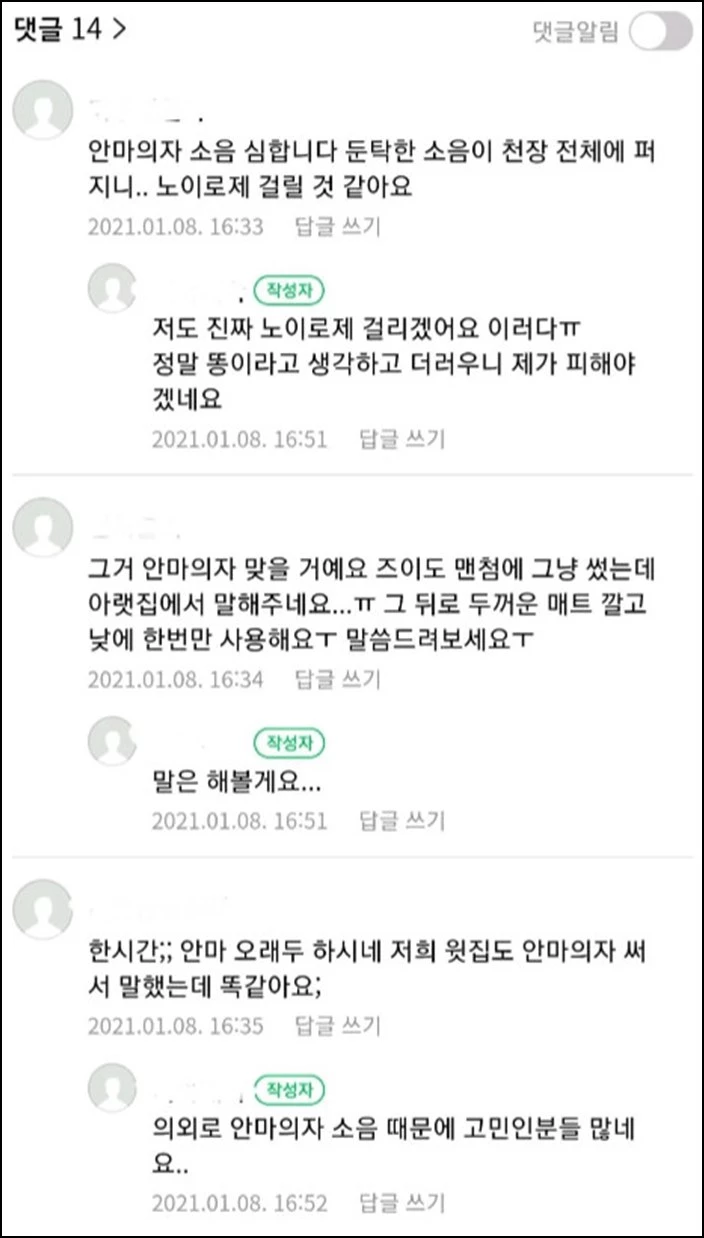Reply to the author's 말은 해볼게요 comment

click(x=402, y=821)
